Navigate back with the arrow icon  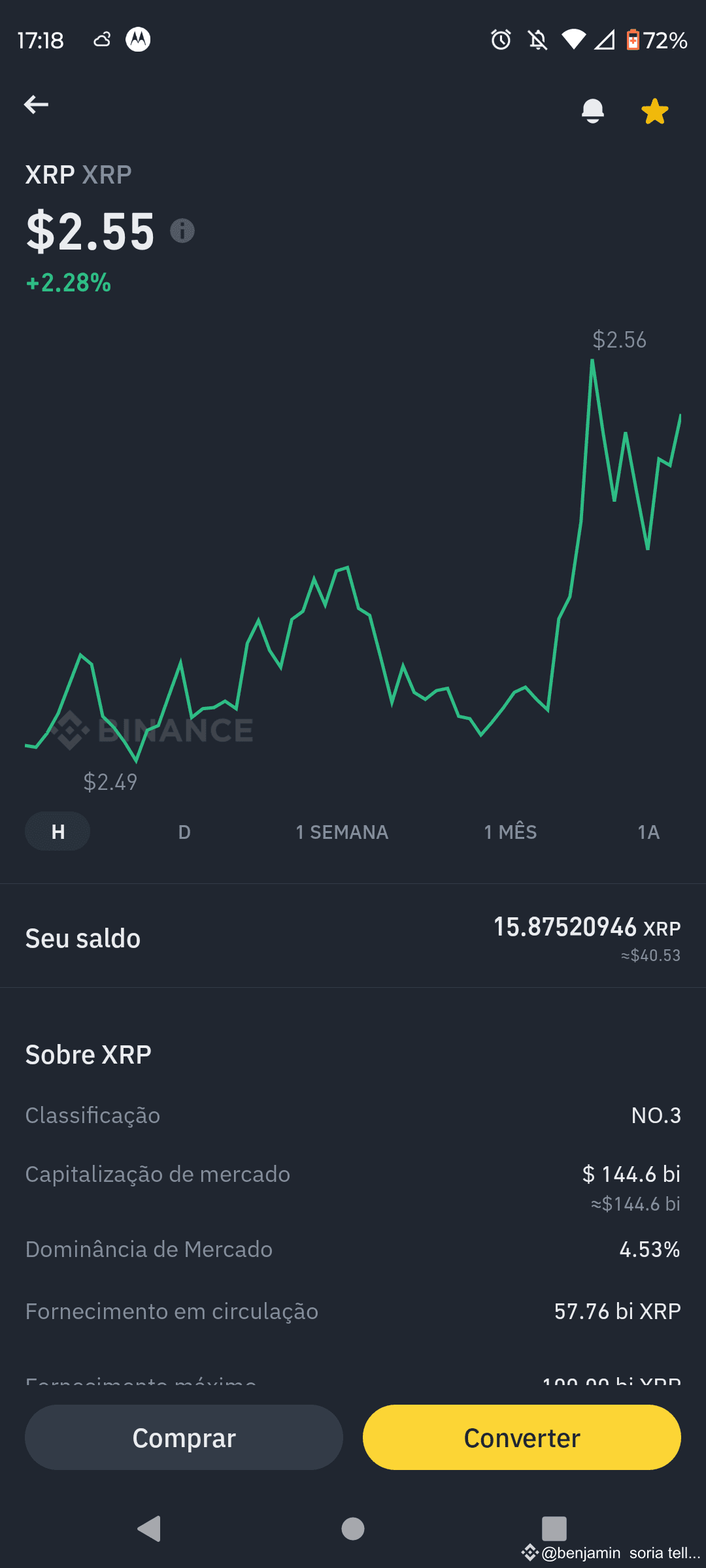pos(37,105)
